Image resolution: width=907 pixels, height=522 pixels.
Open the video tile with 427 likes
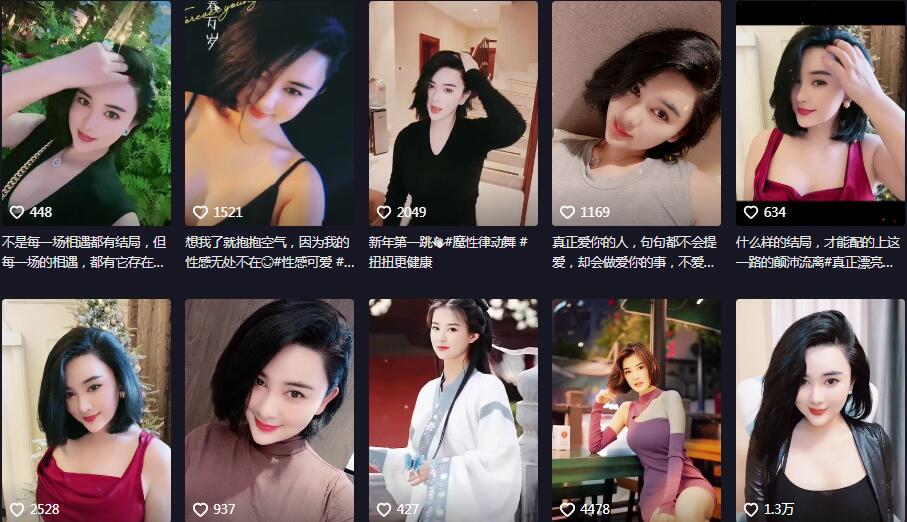(x=453, y=410)
